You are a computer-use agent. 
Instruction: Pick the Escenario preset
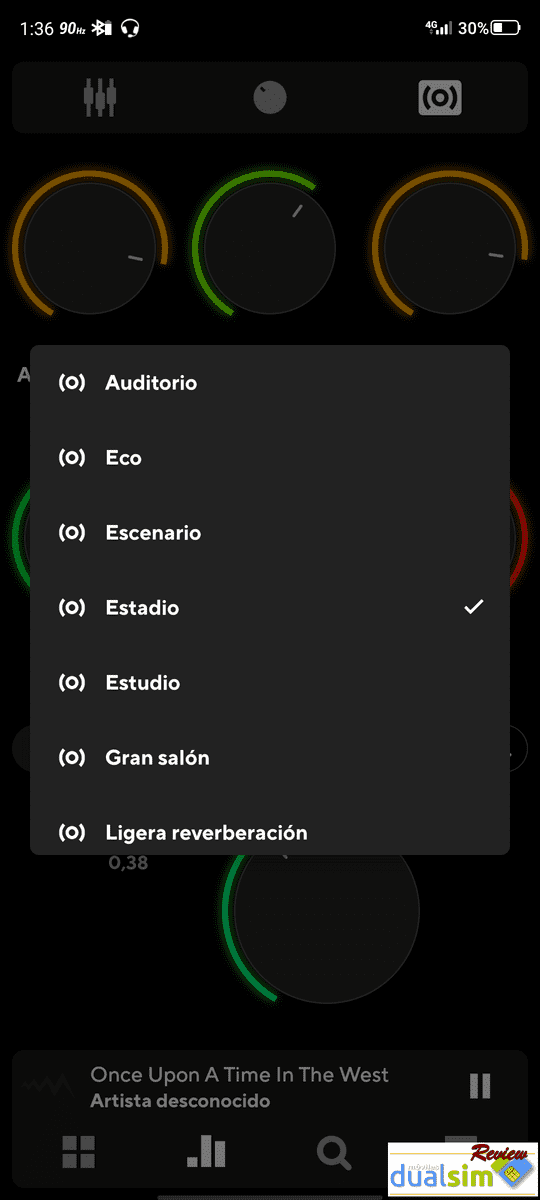tap(270, 533)
